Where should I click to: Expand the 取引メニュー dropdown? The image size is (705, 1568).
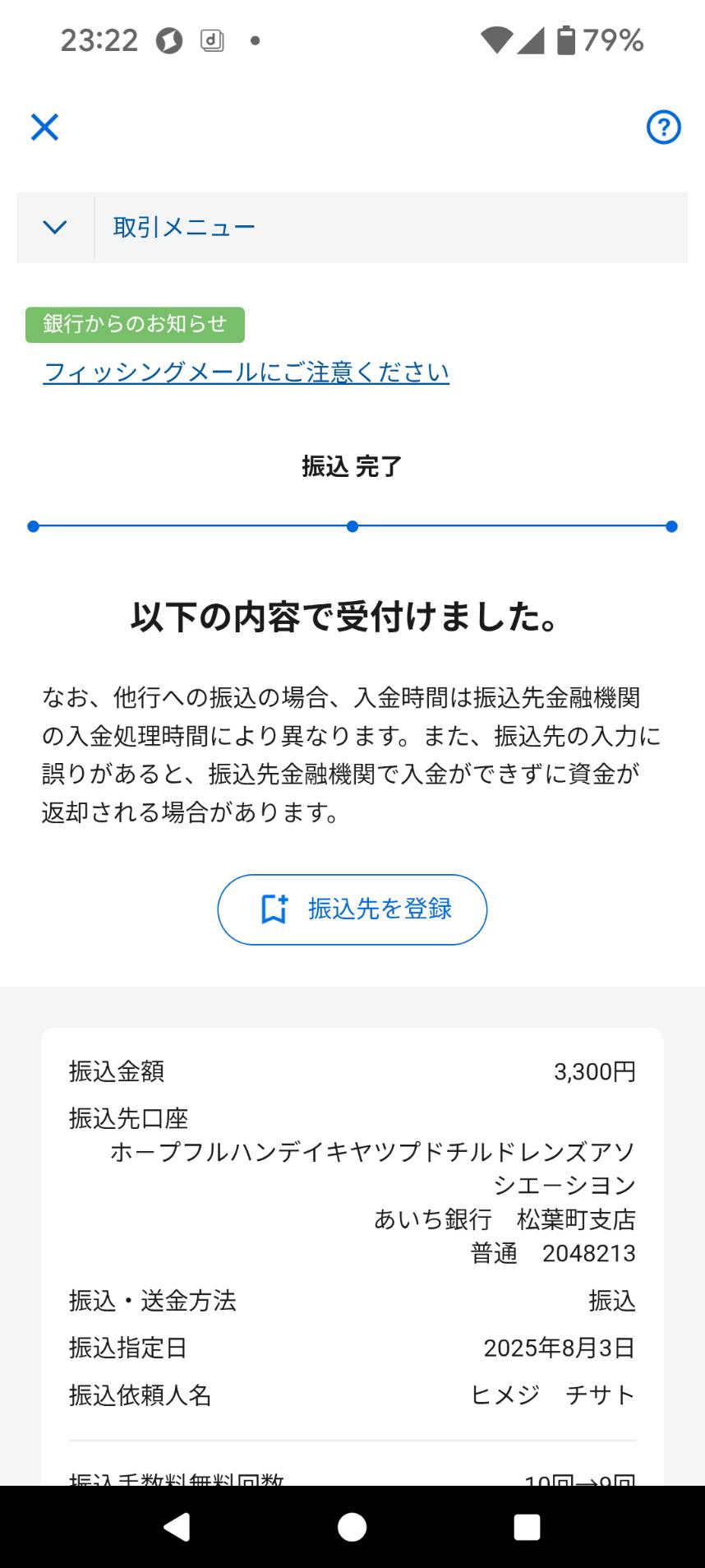(x=352, y=228)
